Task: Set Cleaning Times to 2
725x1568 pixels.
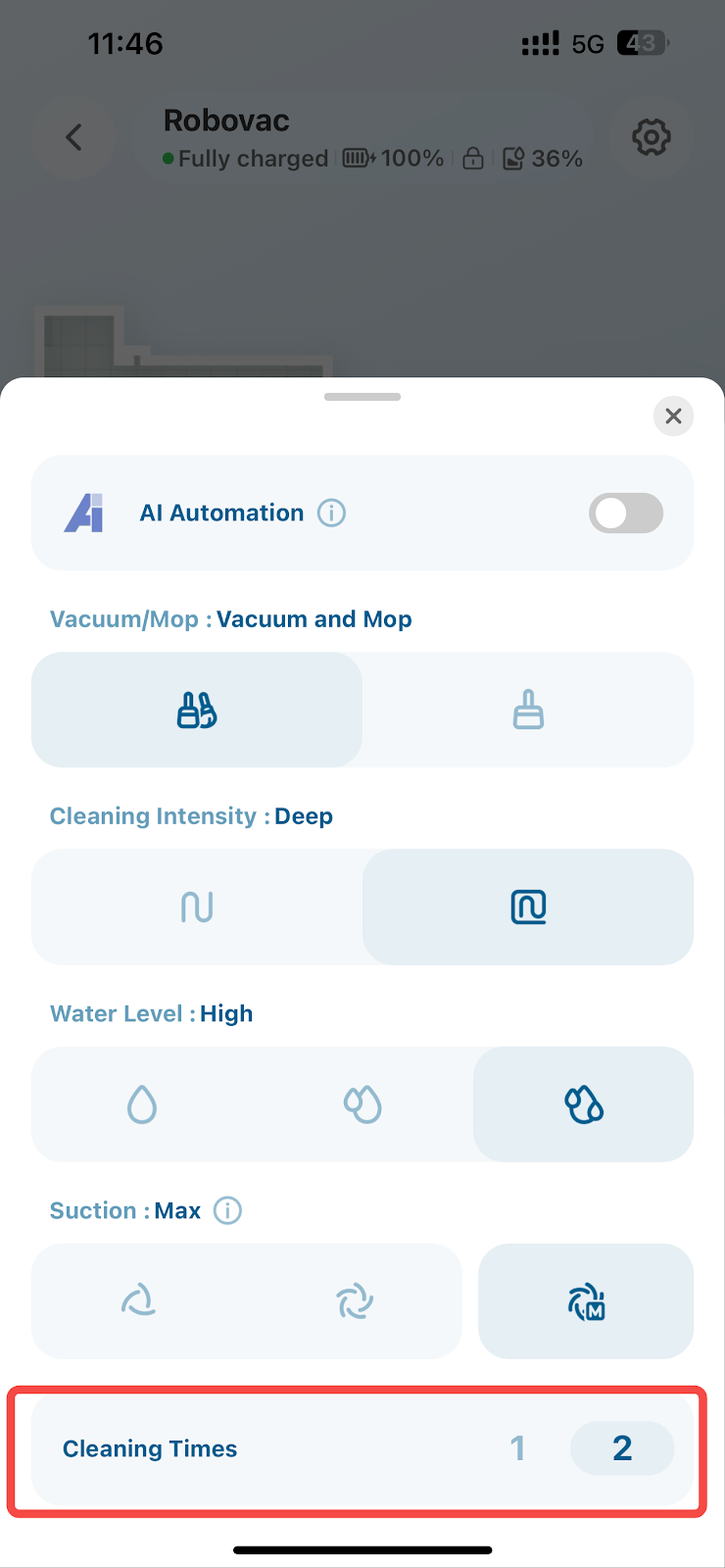Action: pos(622,1448)
